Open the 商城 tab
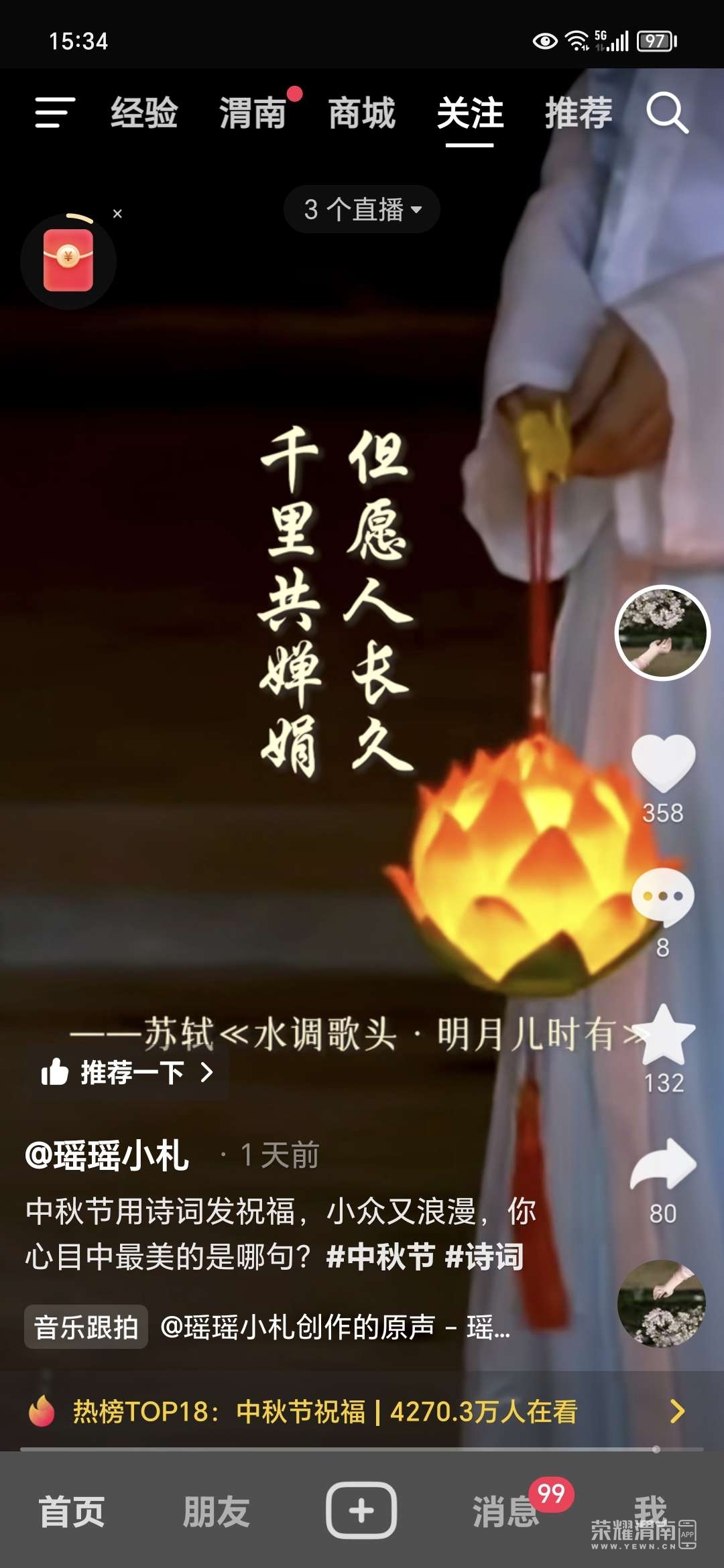This screenshot has height=1568, width=724. pyautogui.click(x=362, y=113)
